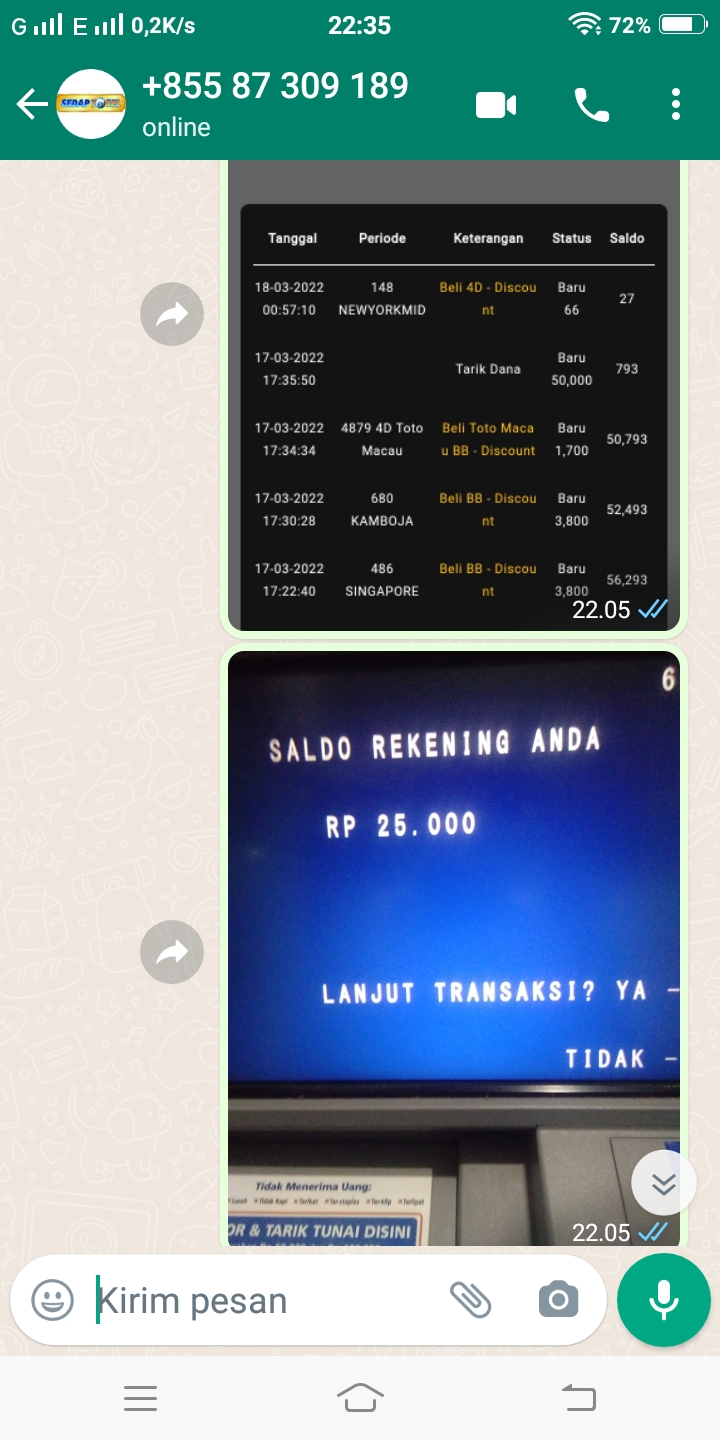Forward the transaction history image

click(x=172, y=315)
